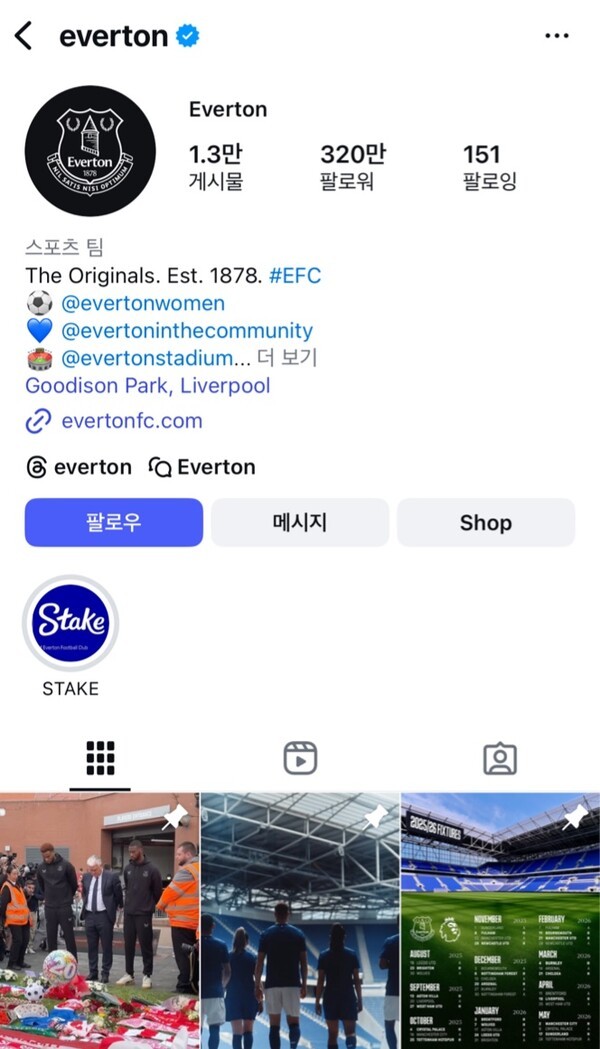The image size is (600, 1049).
Task: Open the everton Threads profile badge
Action: coord(79,467)
